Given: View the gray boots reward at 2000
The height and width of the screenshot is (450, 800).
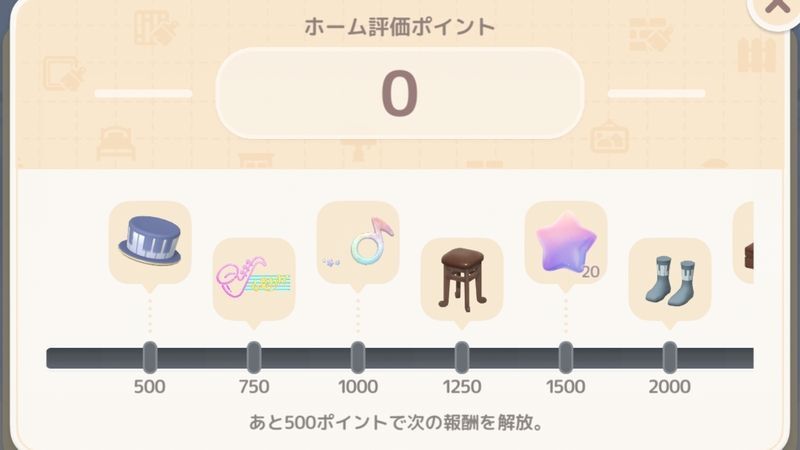Looking at the screenshot, I should [669, 278].
